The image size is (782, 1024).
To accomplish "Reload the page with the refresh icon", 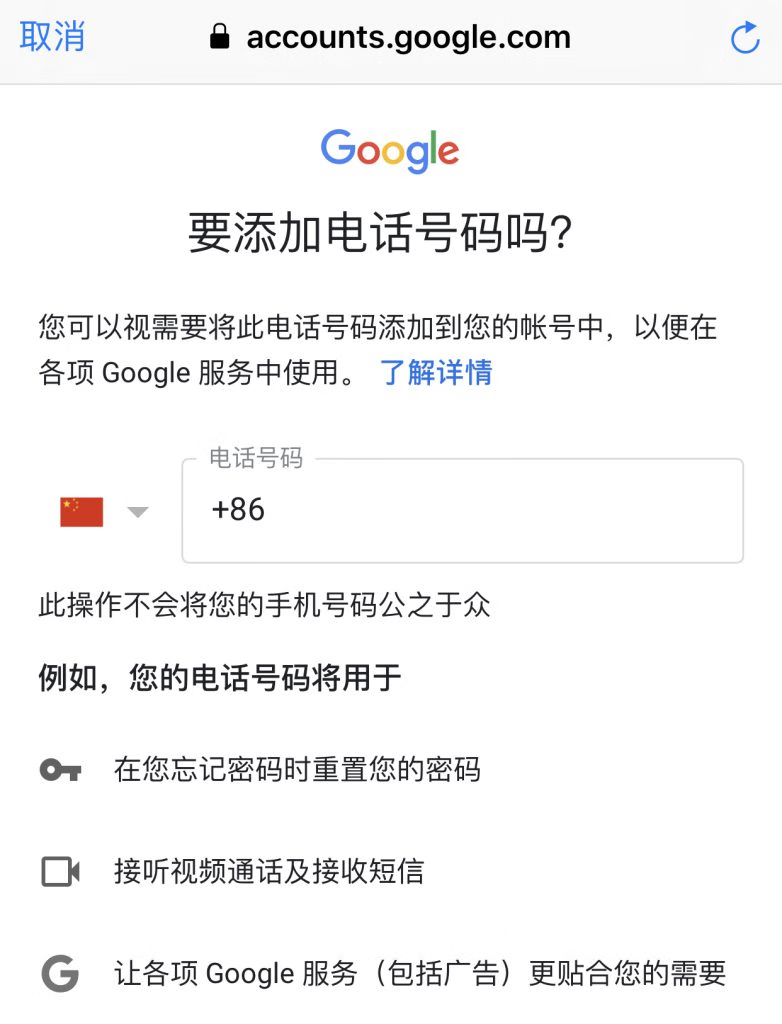I will coord(745,39).
